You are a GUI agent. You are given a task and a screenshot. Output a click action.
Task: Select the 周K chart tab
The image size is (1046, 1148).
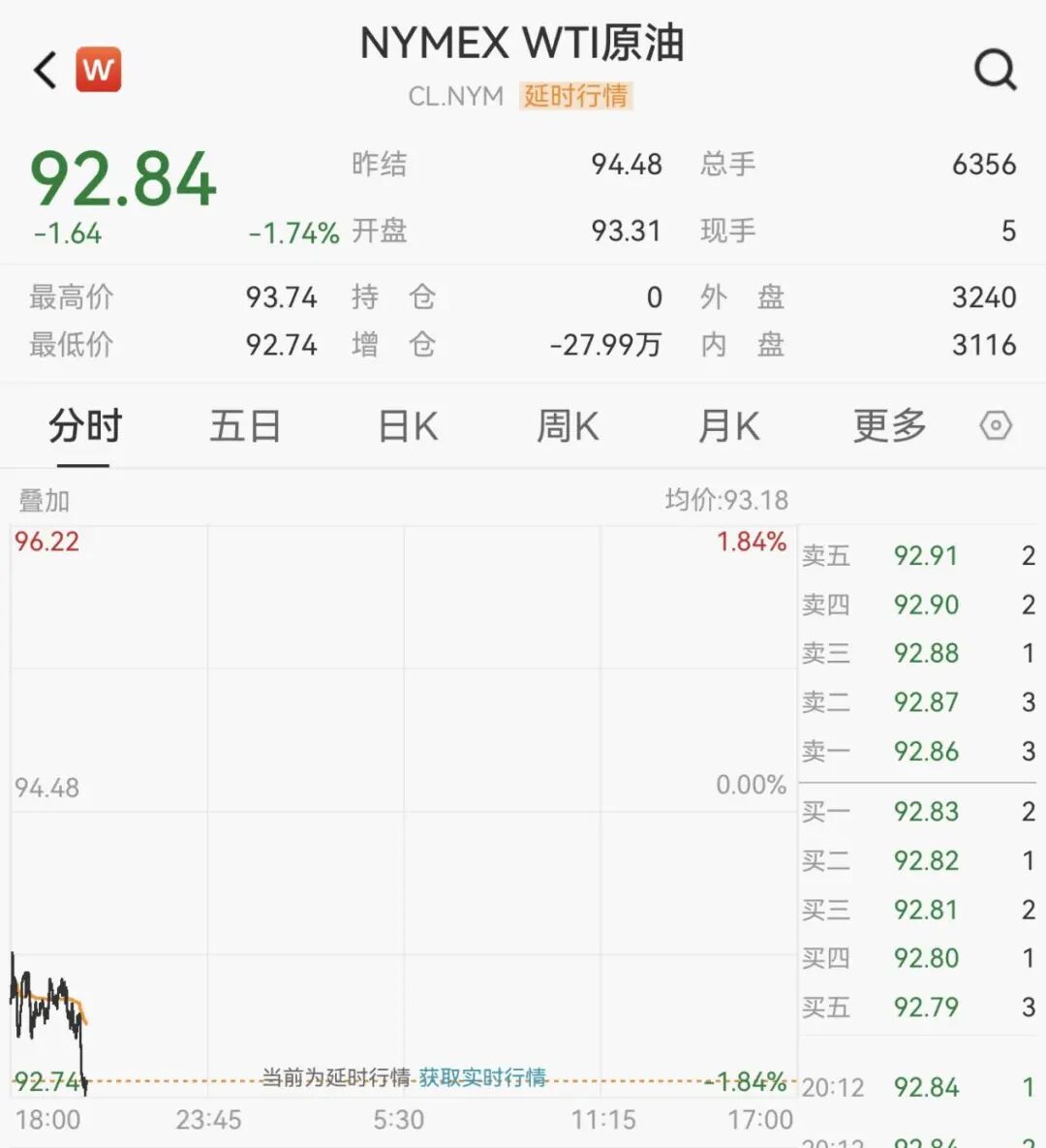coord(568,426)
